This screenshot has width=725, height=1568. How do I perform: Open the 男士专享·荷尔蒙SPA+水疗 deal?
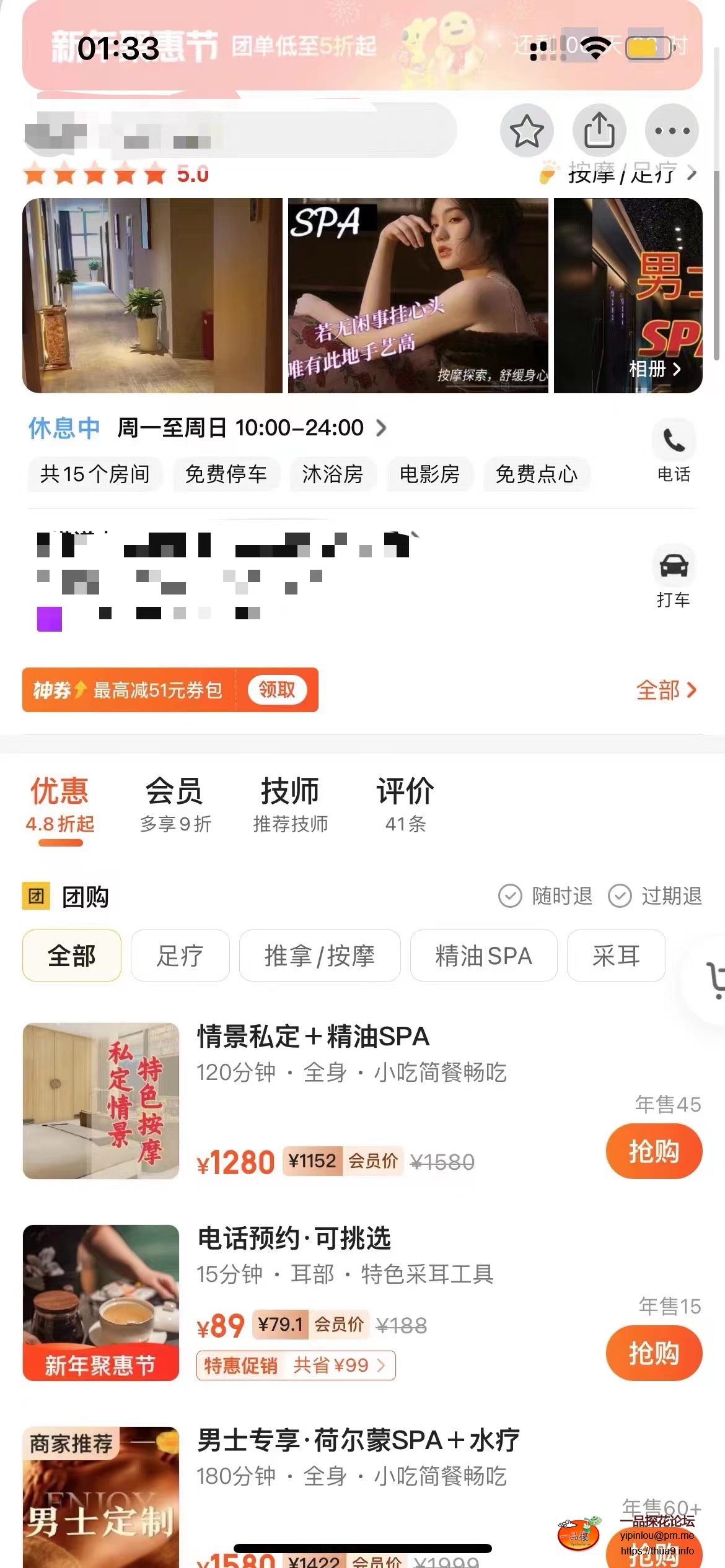358,1440
